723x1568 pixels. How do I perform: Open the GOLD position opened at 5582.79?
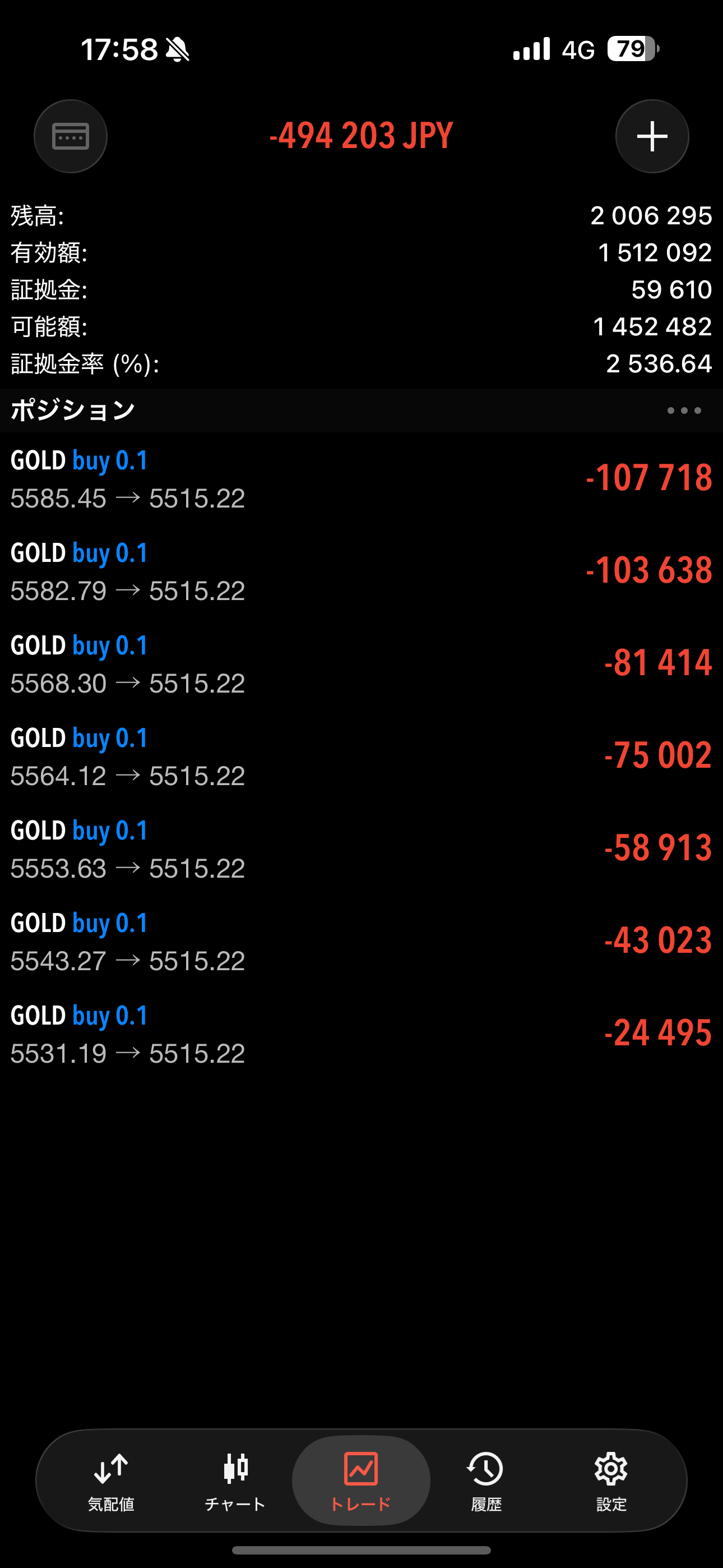click(x=361, y=571)
